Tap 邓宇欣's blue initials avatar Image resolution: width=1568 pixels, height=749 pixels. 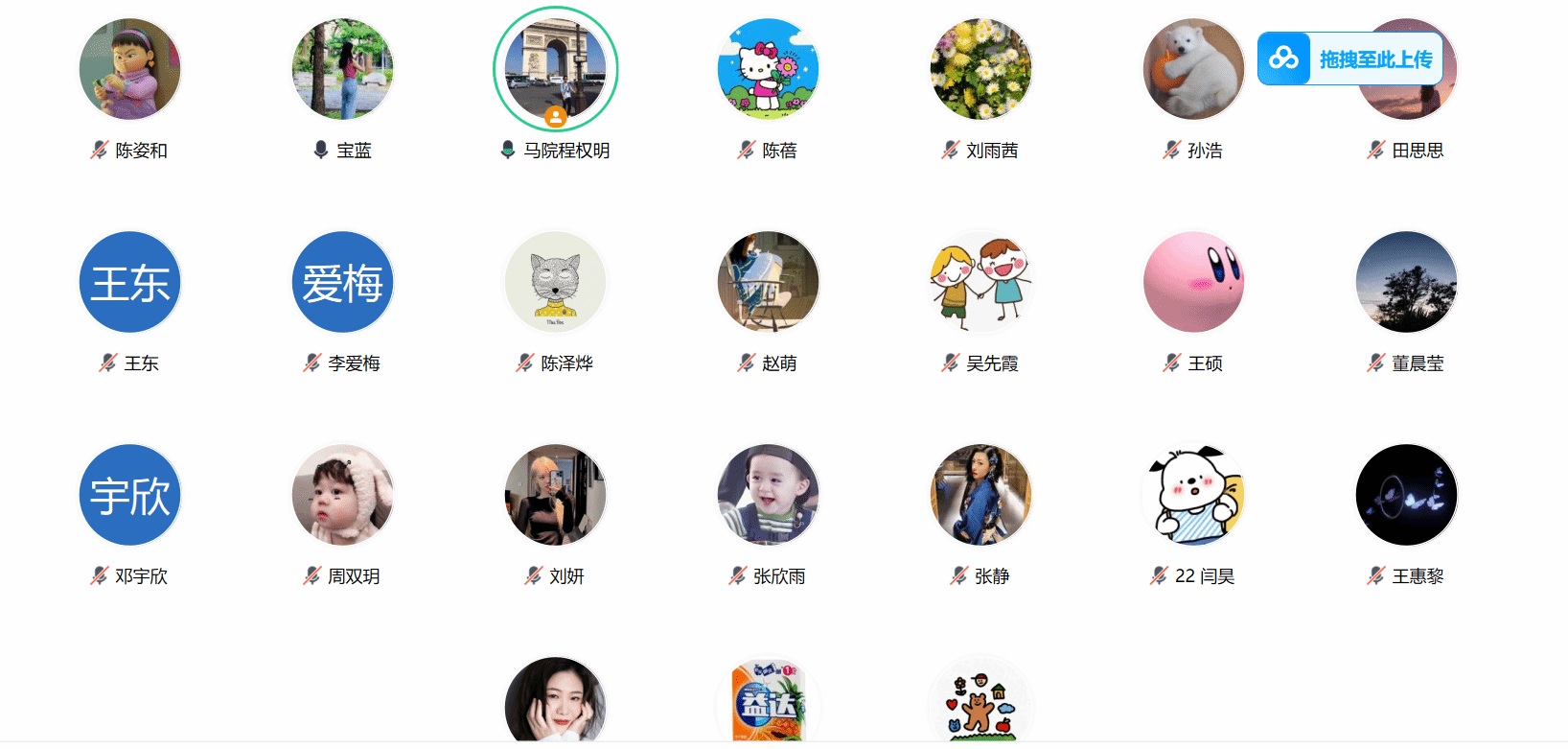tap(129, 495)
